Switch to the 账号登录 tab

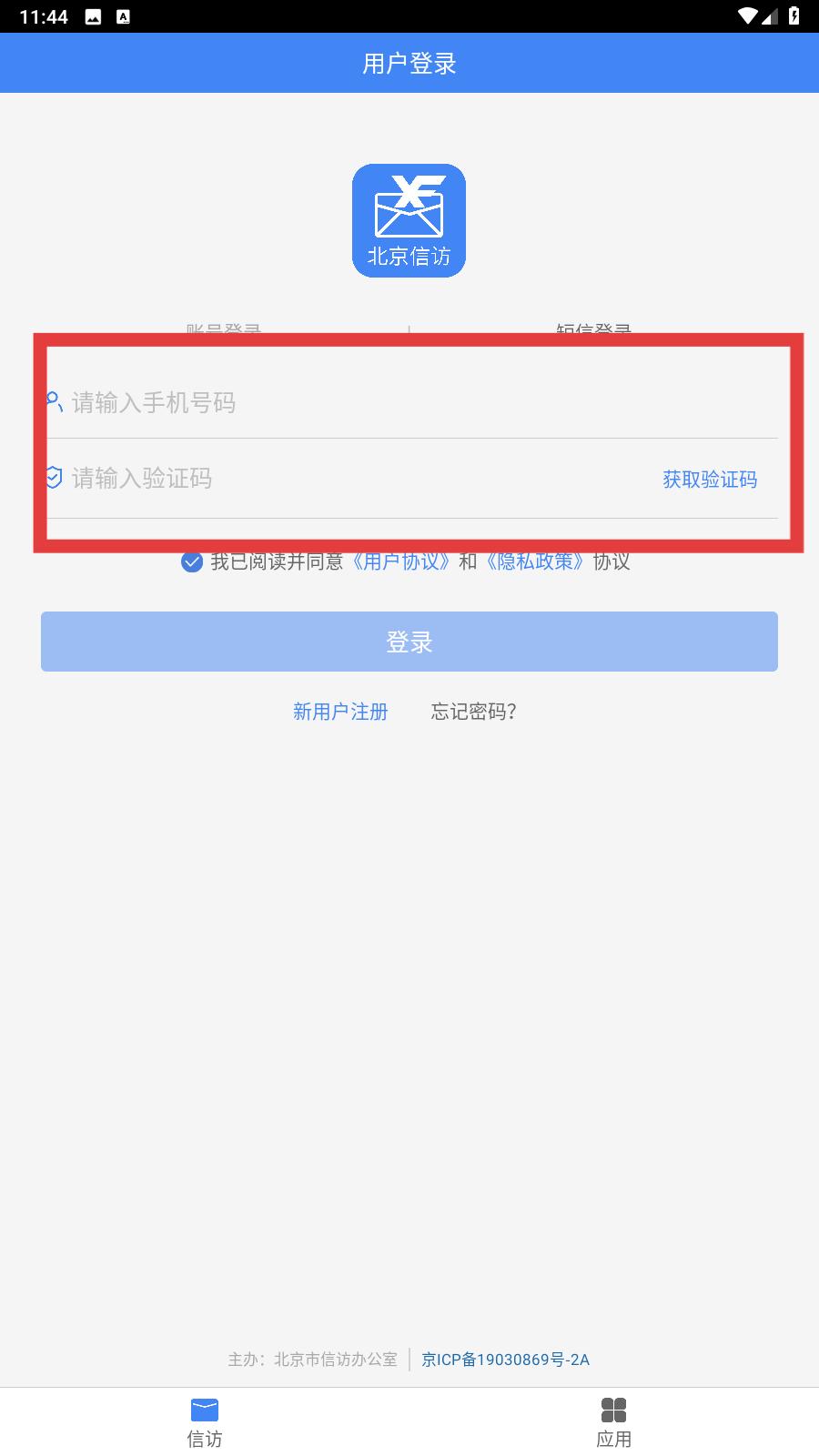(x=224, y=329)
